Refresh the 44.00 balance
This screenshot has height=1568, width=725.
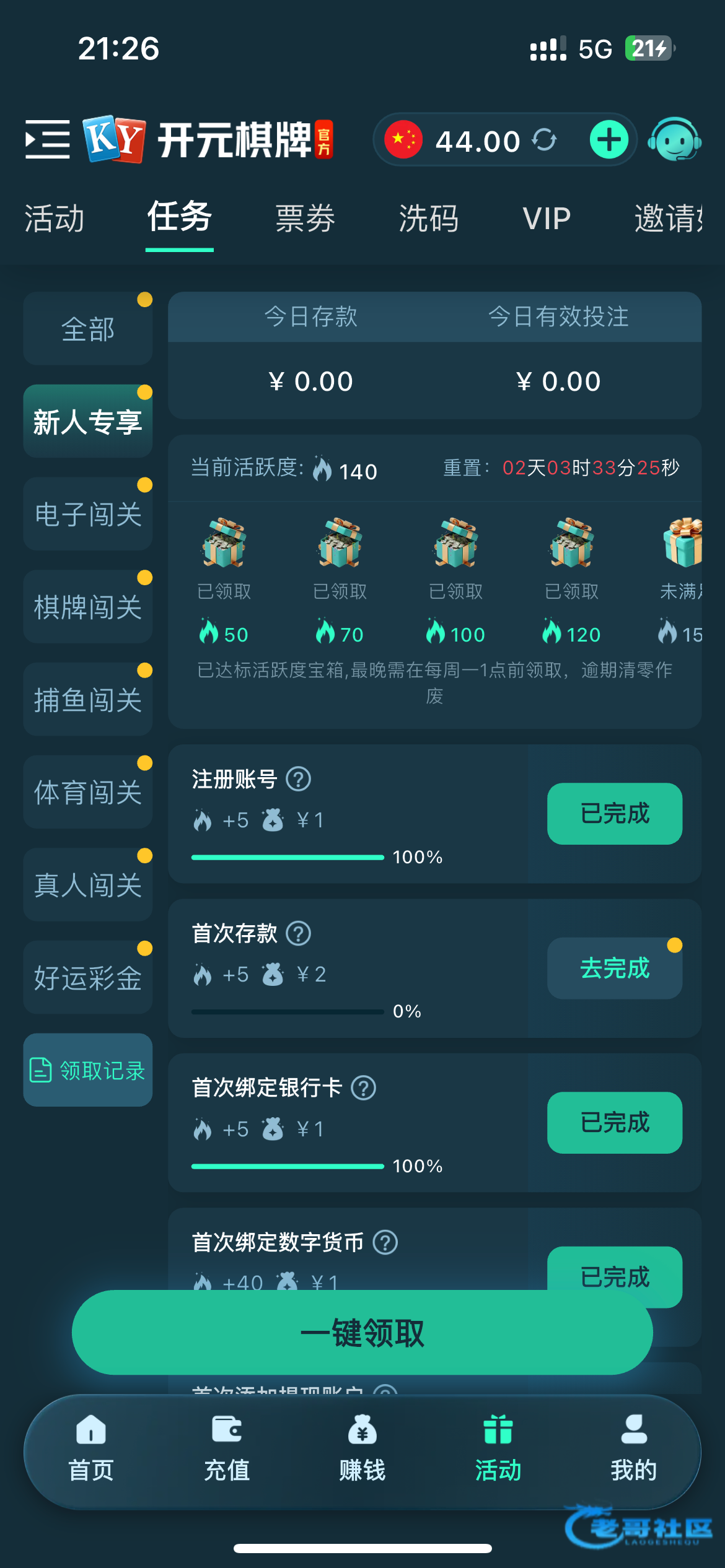545,140
